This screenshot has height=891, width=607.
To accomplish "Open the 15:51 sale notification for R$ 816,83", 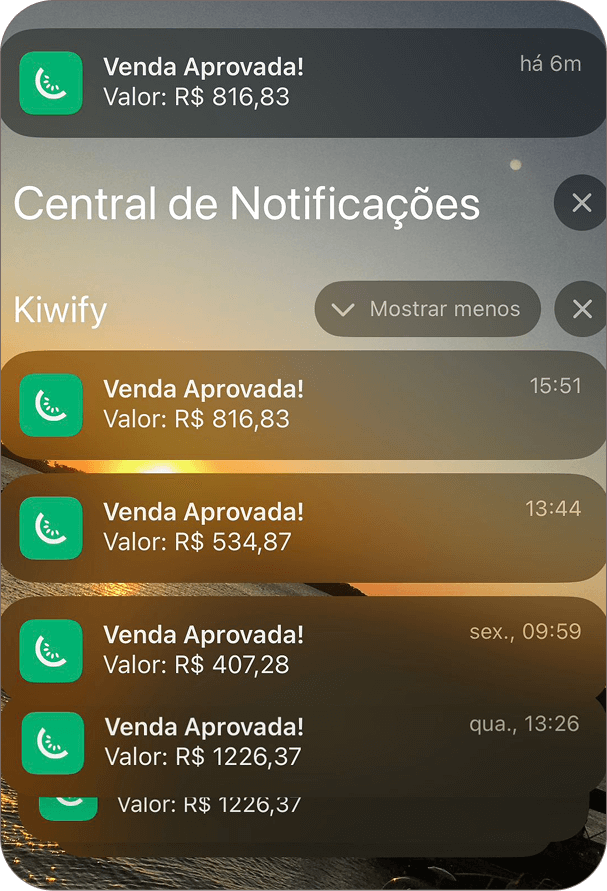I will click(300, 405).
